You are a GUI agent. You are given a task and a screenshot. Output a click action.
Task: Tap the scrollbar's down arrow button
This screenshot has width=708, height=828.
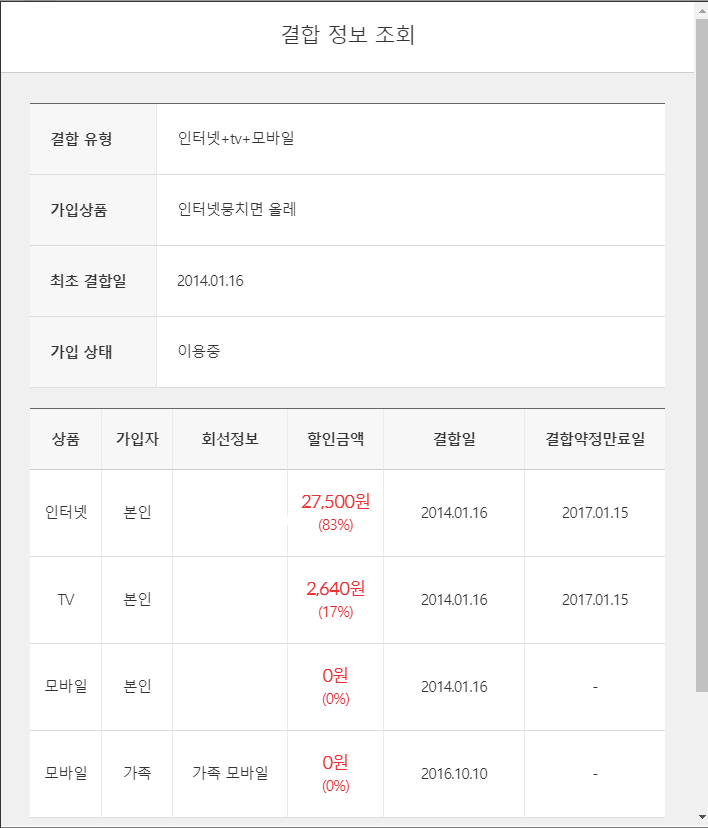[701, 819]
